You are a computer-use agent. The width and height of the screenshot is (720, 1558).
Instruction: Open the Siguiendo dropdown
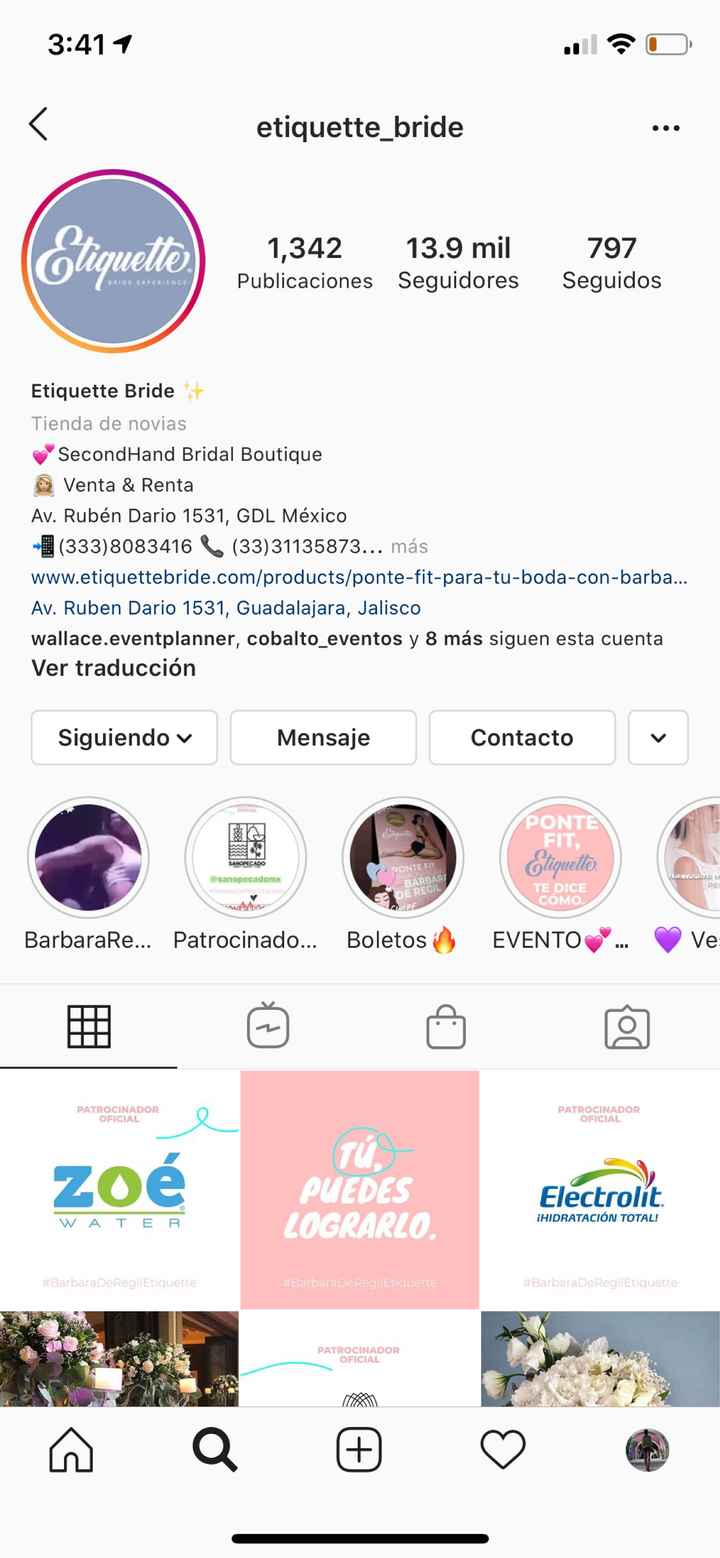click(x=124, y=737)
